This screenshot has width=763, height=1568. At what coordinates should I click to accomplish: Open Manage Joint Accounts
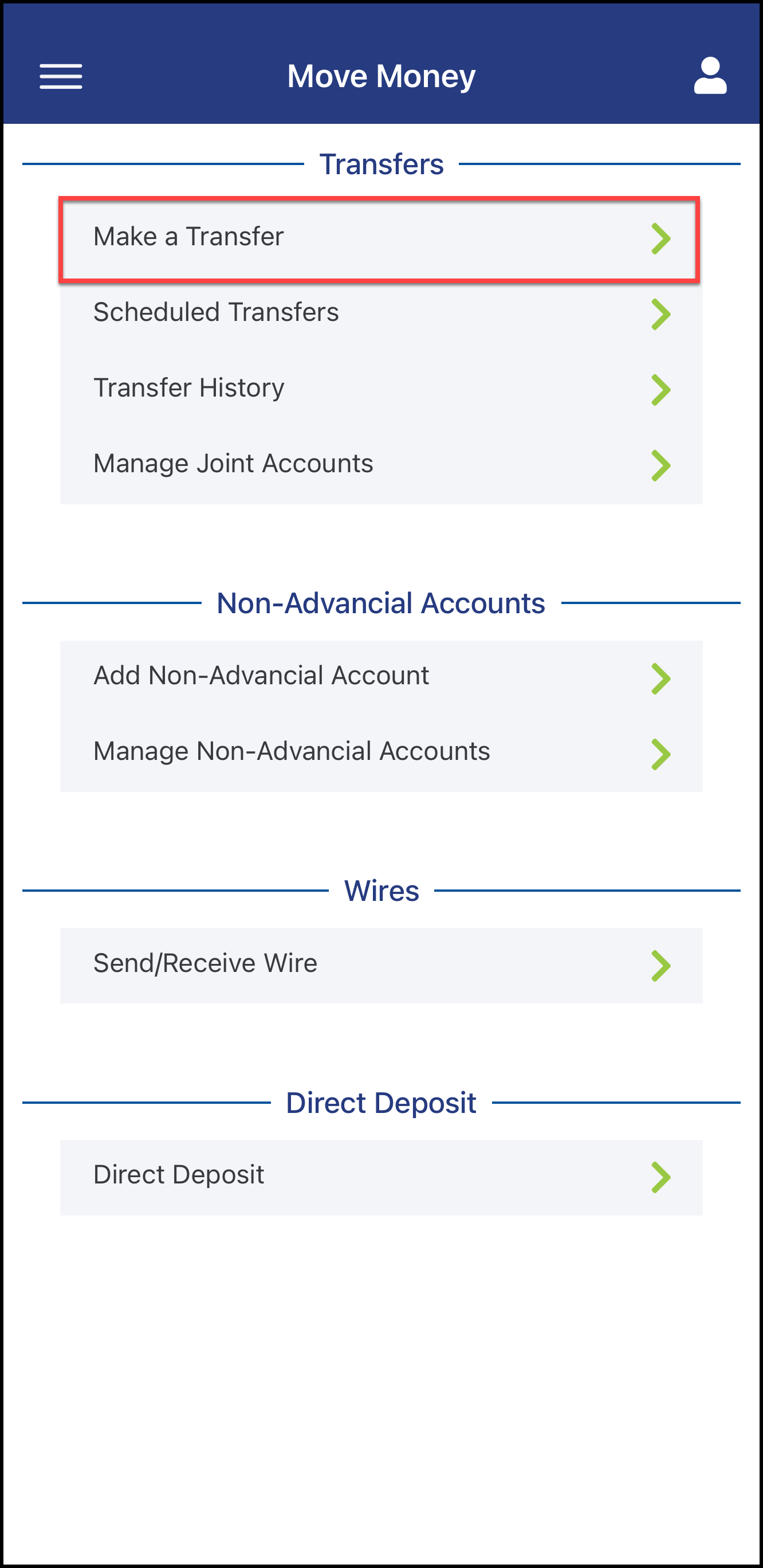click(x=381, y=465)
